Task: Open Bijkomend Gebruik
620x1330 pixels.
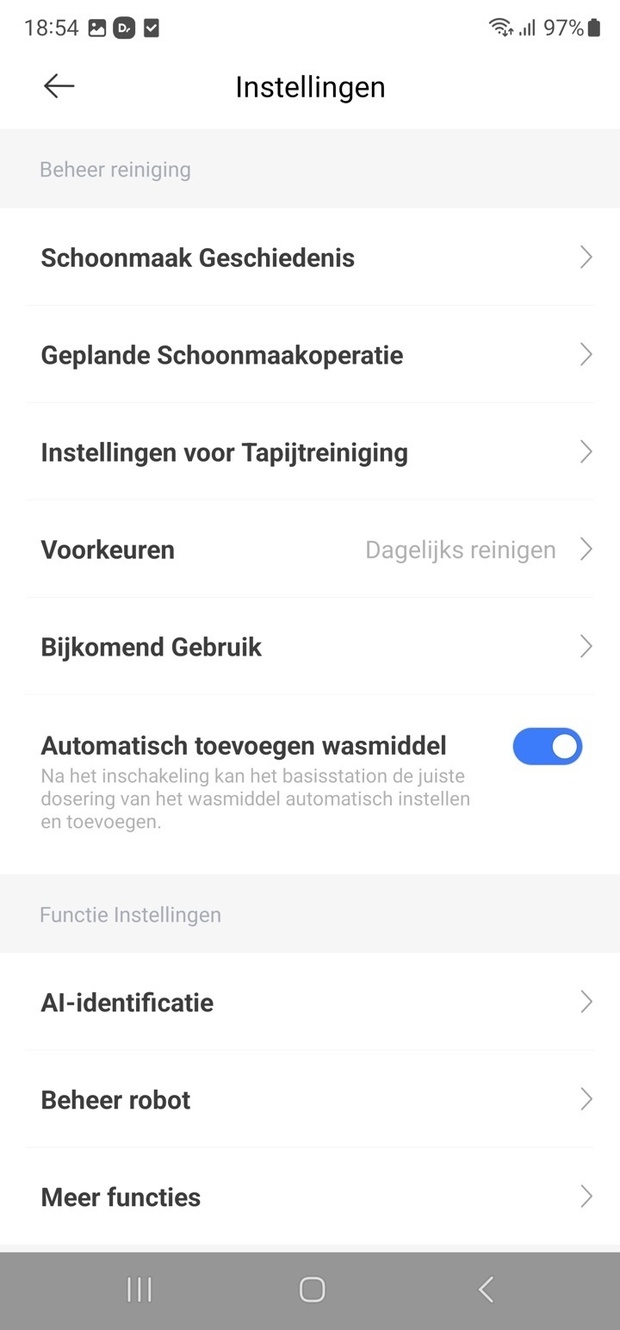Action: point(310,647)
